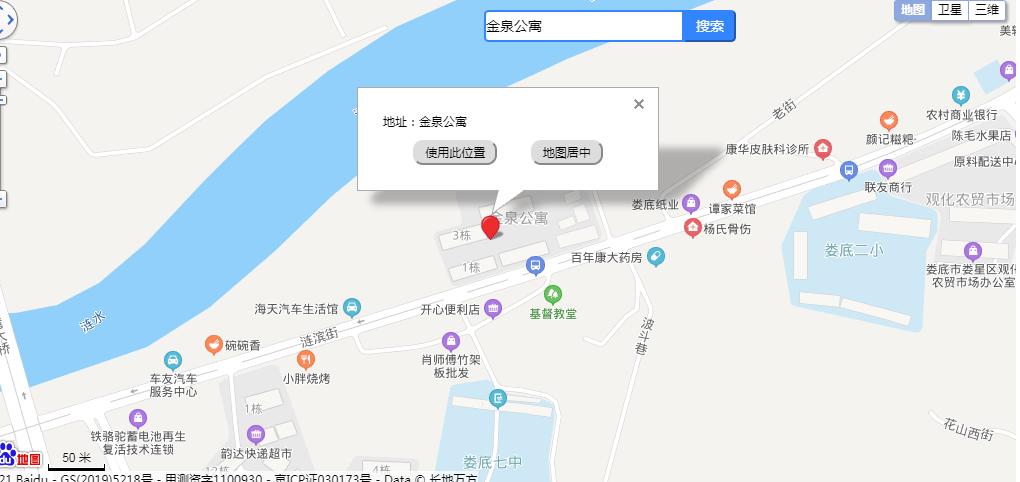This screenshot has width=1020, height=482.
Task: Select the 开心便利店 marker
Action: click(493, 309)
